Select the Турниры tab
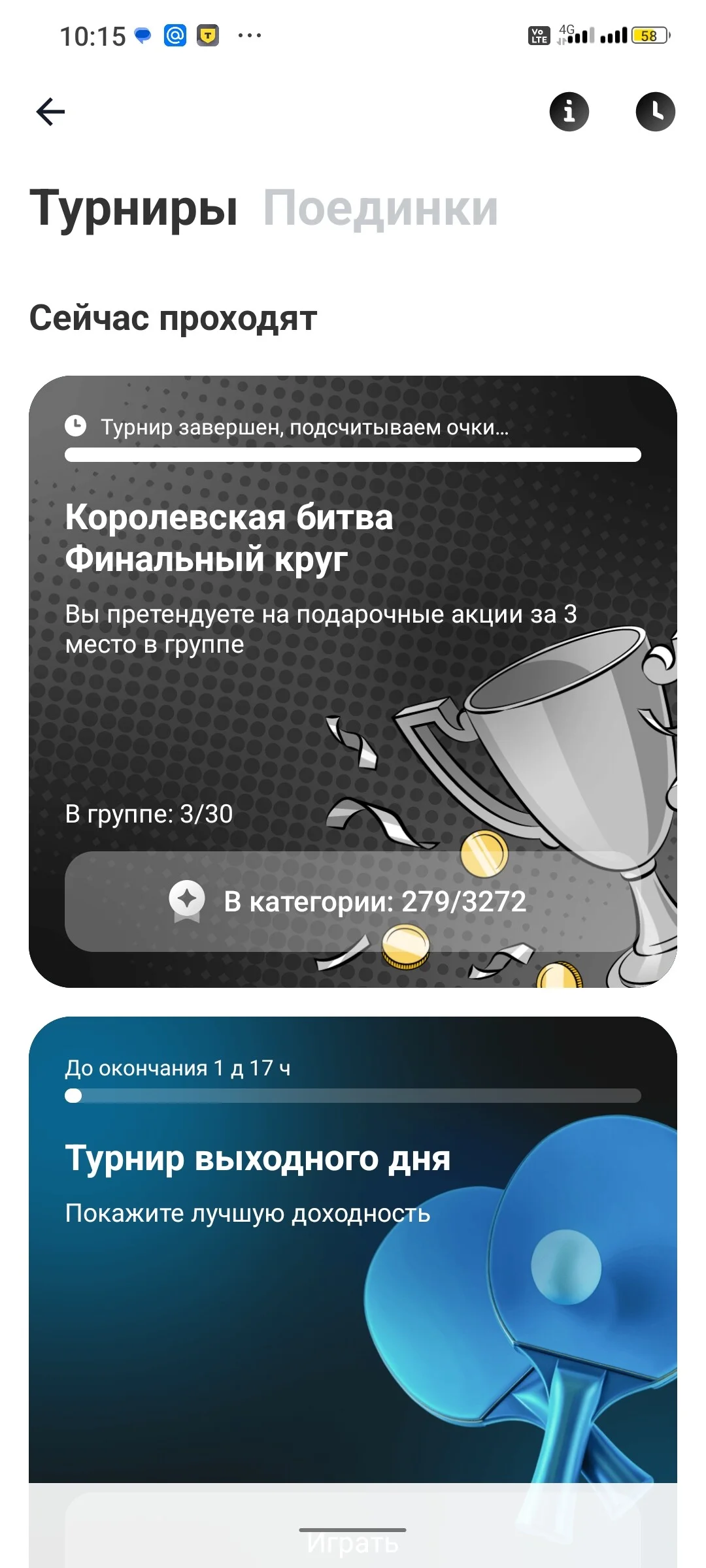706x1568 pixels. click(133, 209)
